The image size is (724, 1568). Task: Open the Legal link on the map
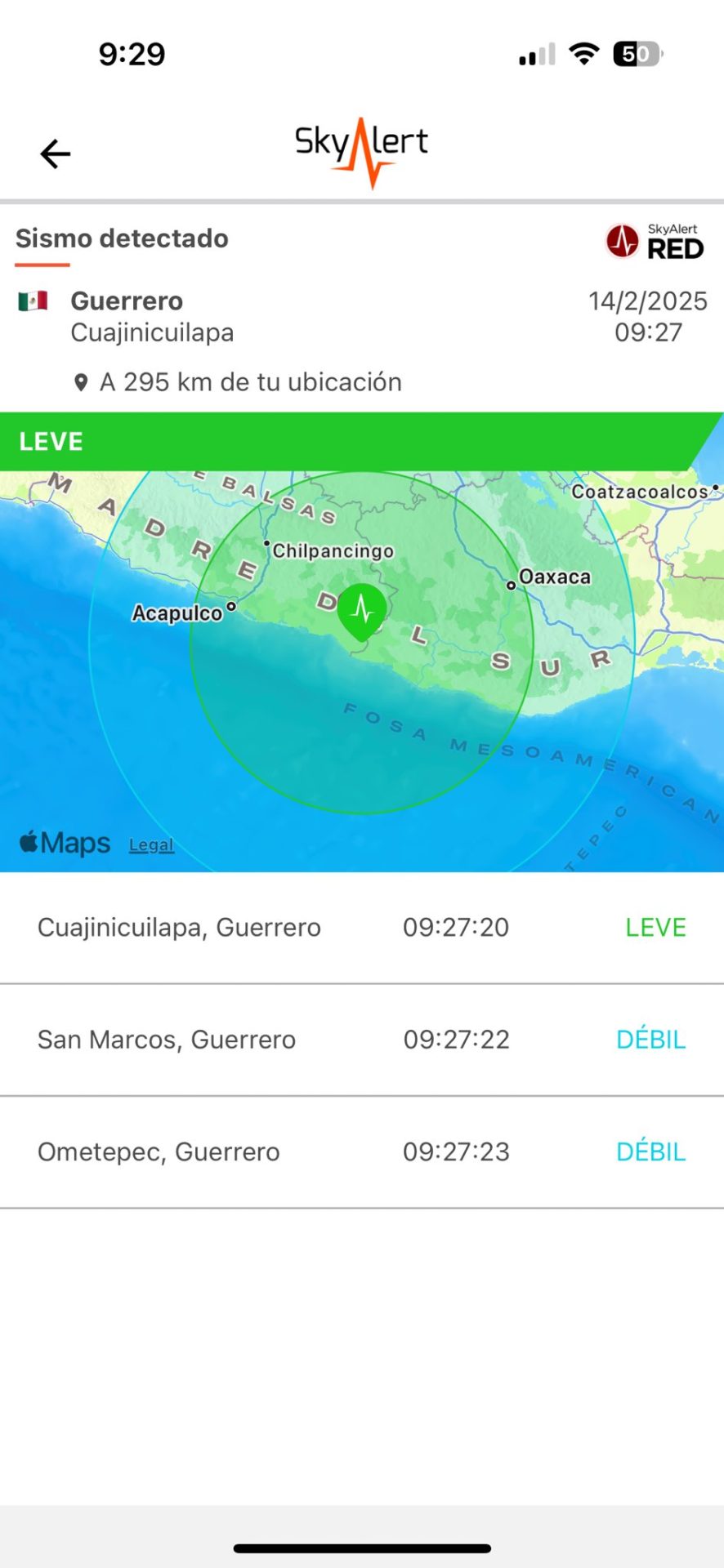pyautogui.click(x=151, y=844)
